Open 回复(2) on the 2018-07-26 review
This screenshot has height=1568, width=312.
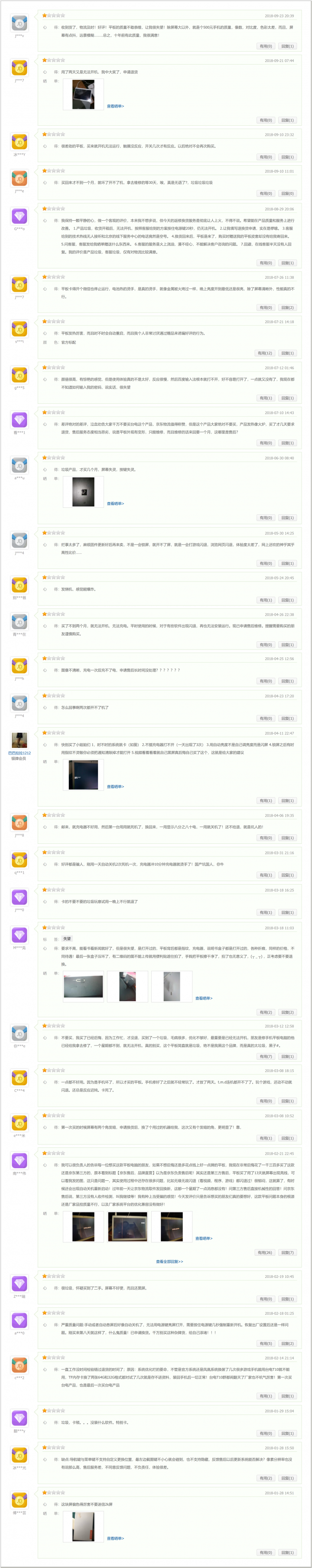(287, 307)
